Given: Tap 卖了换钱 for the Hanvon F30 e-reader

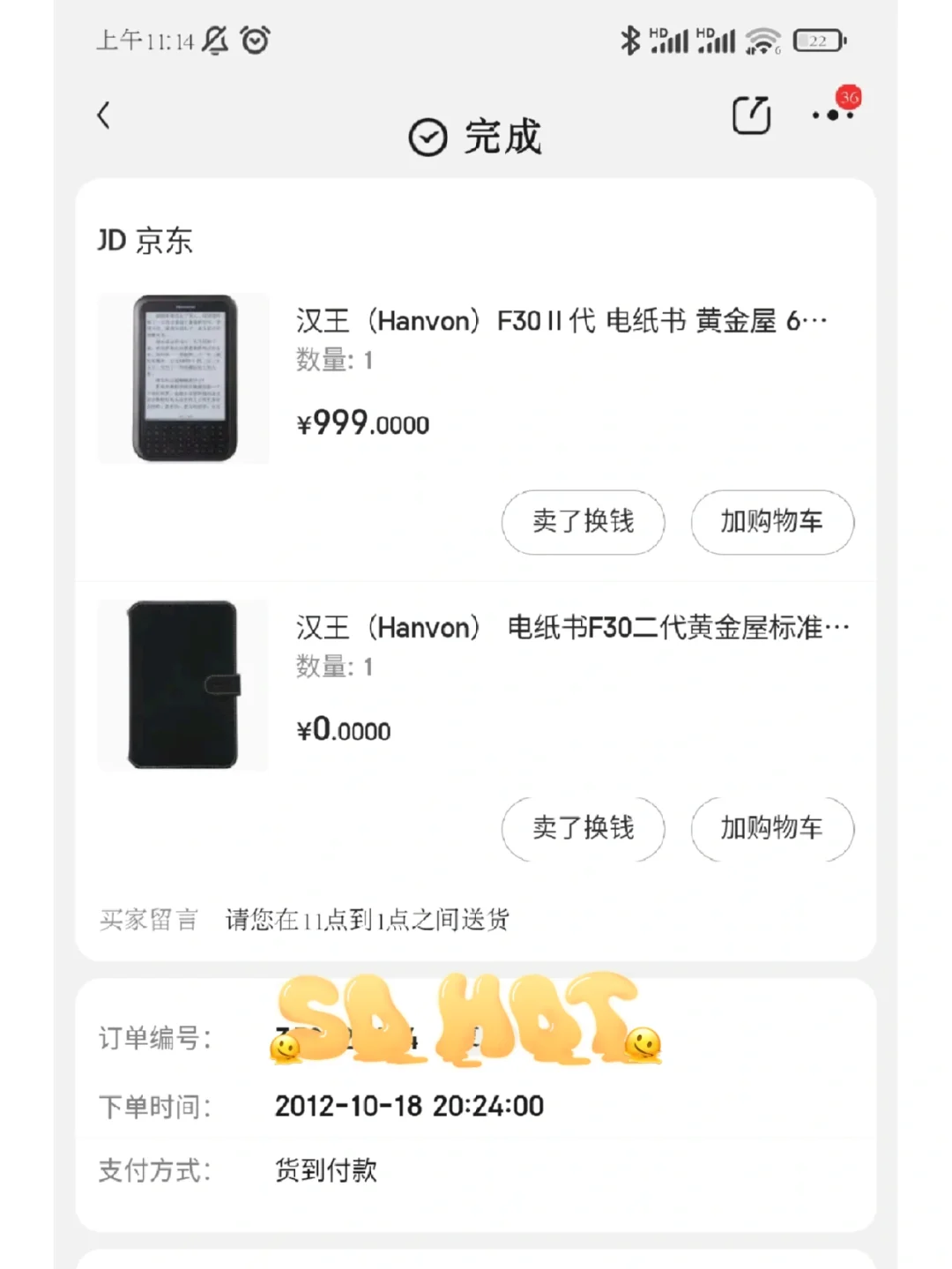Looking at the screenshot, I should point(583,522).
